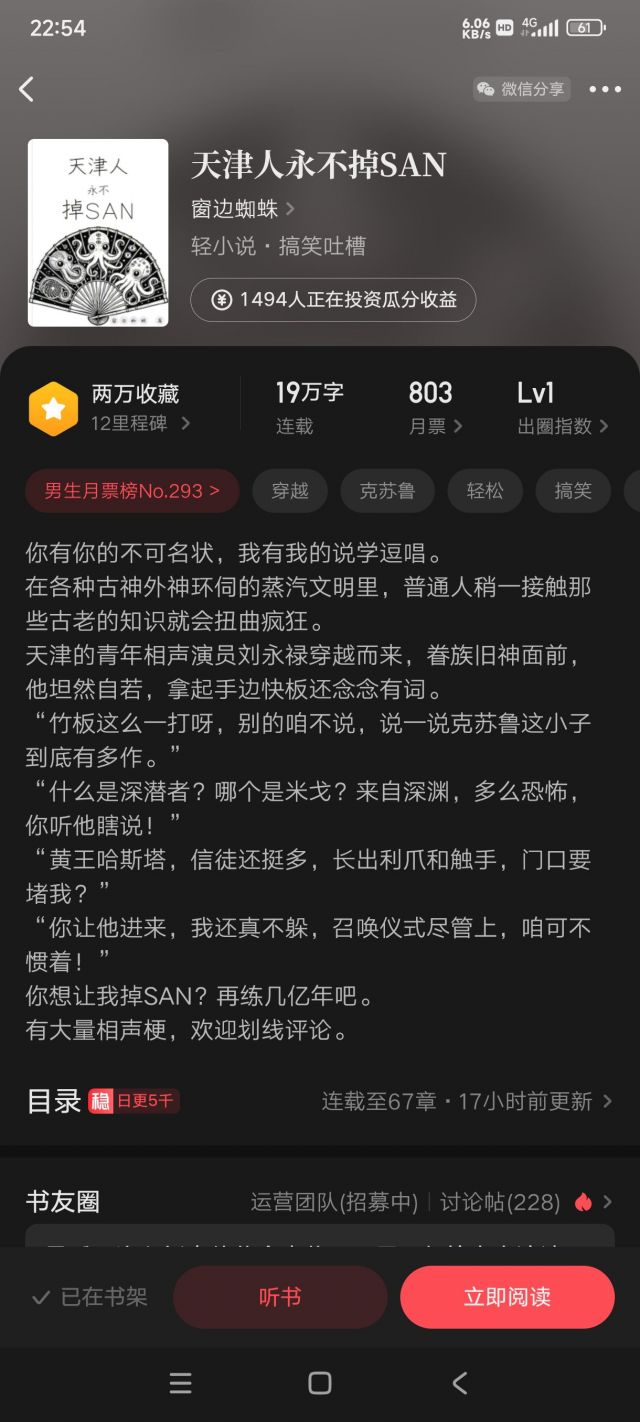Open the book cover image

98,233
